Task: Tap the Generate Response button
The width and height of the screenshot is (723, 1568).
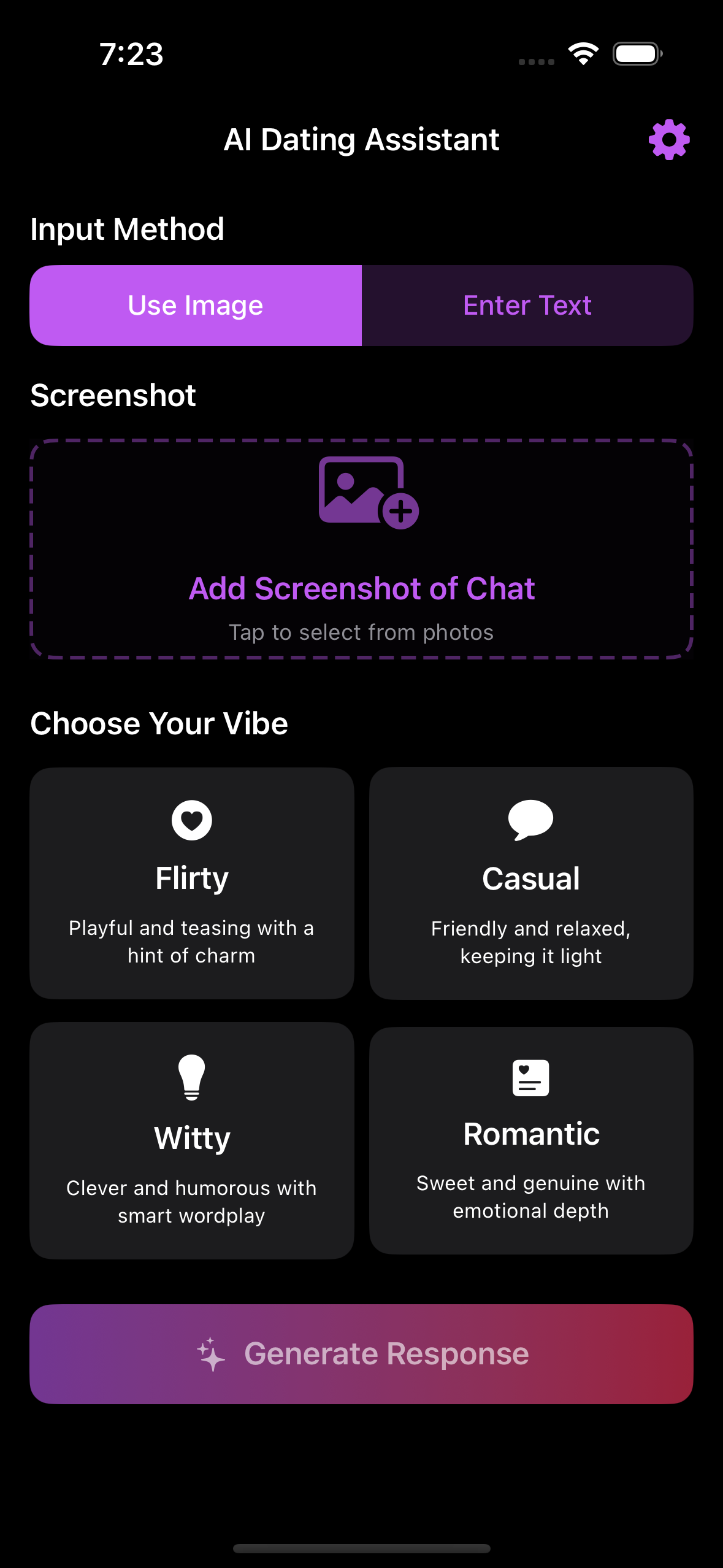Action: (x=362, y=1354)
